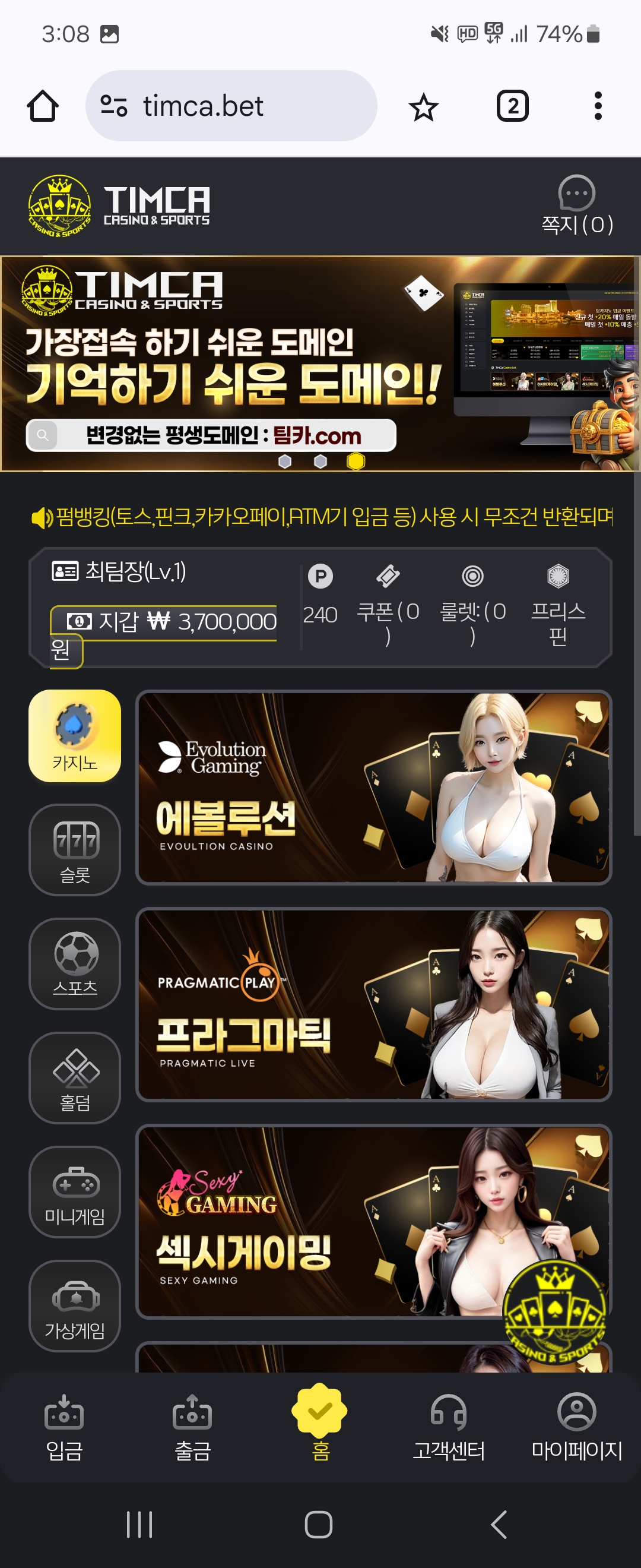
Task: Select the 슬롯 category
Action: 75,849
